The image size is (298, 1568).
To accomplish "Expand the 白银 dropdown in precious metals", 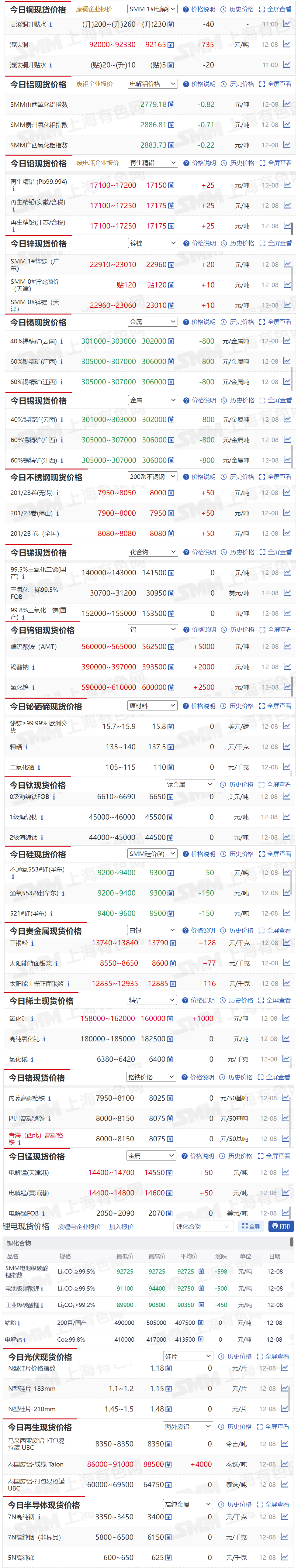I will pyautogui.click(x=152, y=930).
